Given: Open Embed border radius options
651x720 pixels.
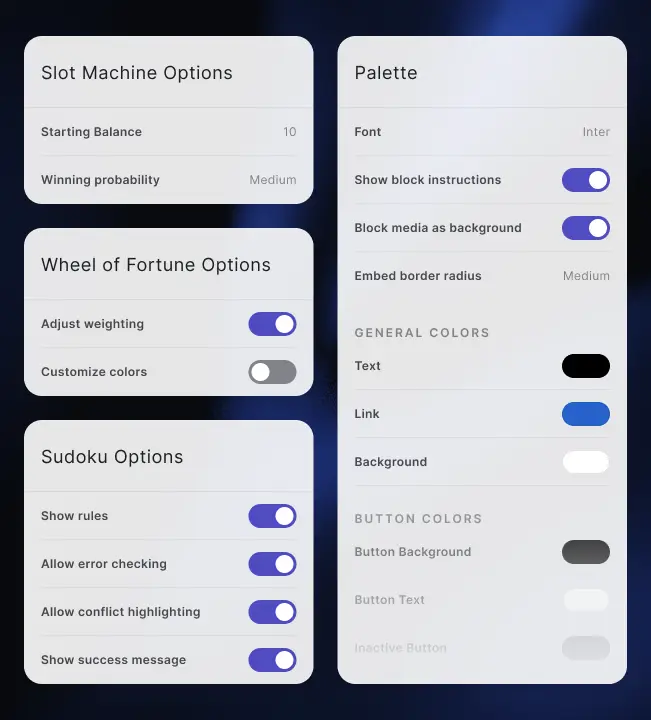Looking at the screenshot, I should (586, 276).
